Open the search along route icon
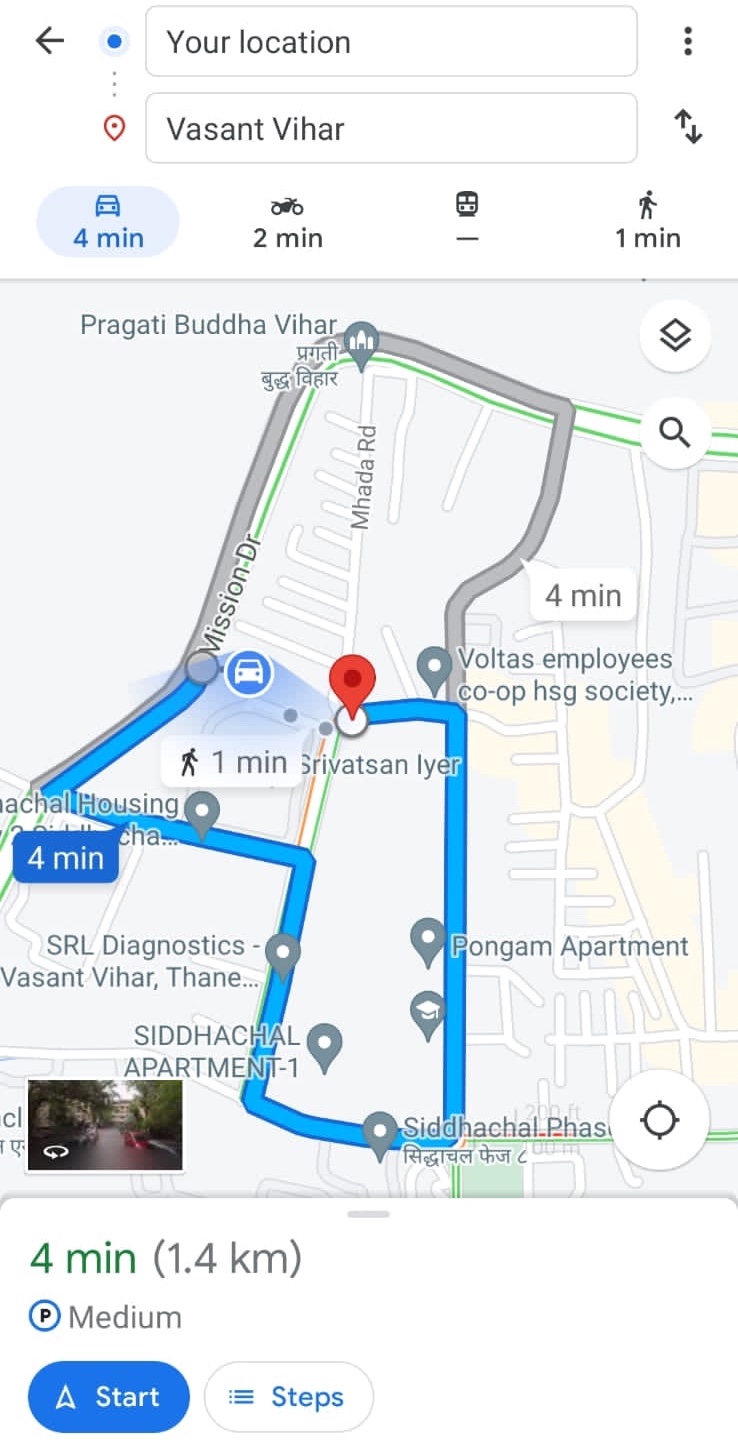This screenshot has height=1452, width=738. point(673,432)
